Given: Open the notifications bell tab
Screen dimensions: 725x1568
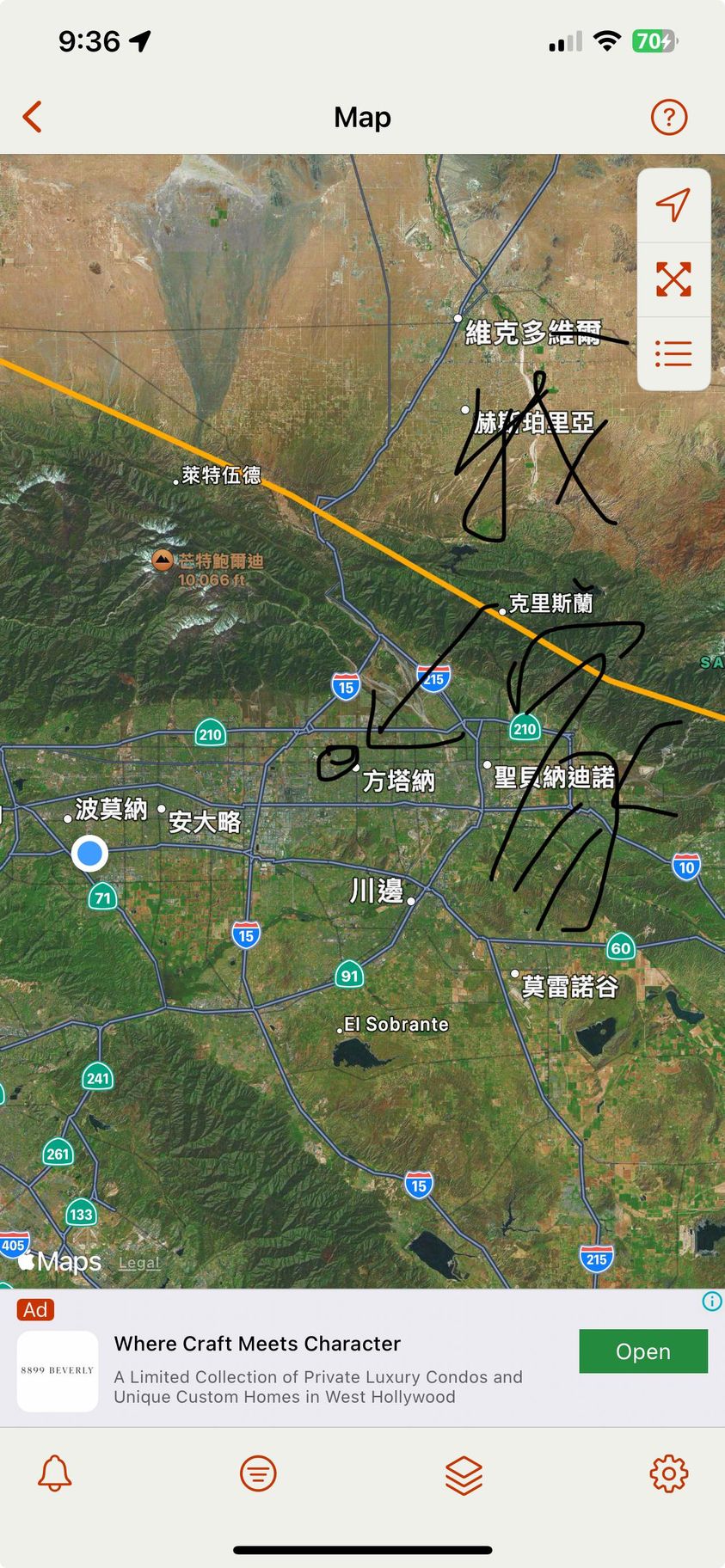Looking at the screenshot, I should click(x=55, y=1473).
